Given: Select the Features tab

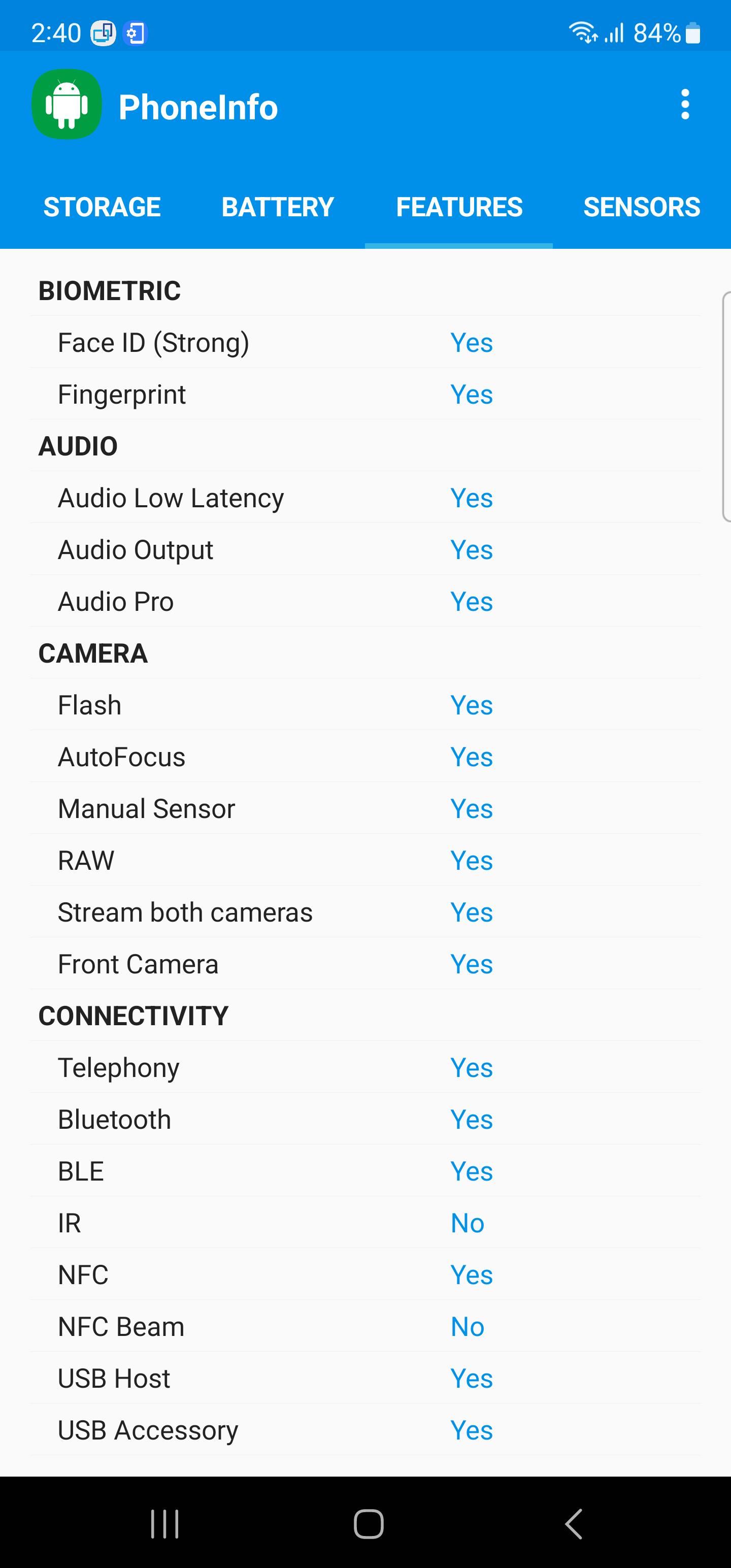Looking at the screenshot, I should 459,207.
